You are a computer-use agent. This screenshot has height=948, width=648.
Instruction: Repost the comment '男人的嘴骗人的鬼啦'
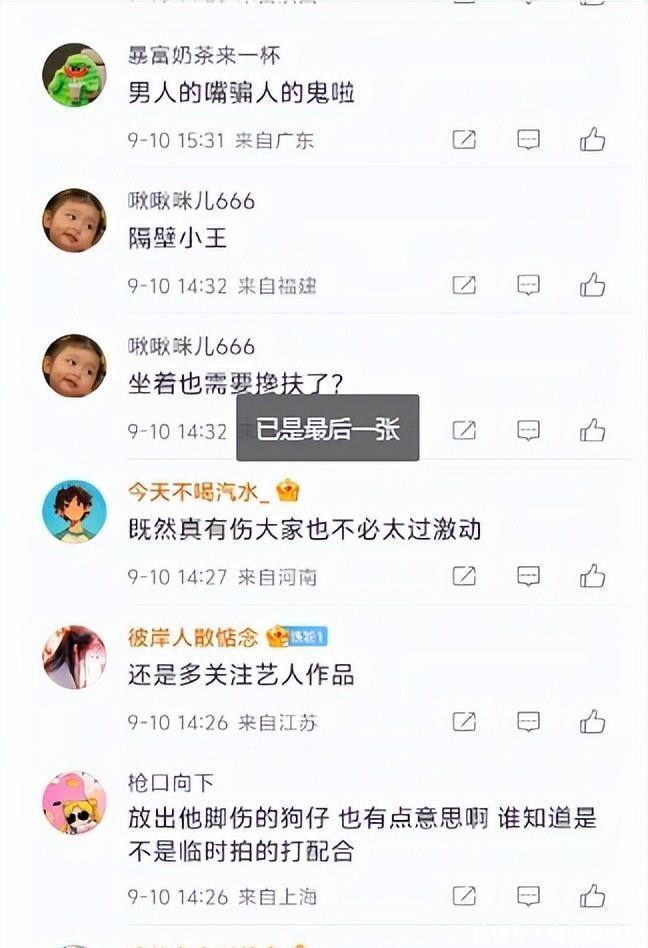(464, 140)
